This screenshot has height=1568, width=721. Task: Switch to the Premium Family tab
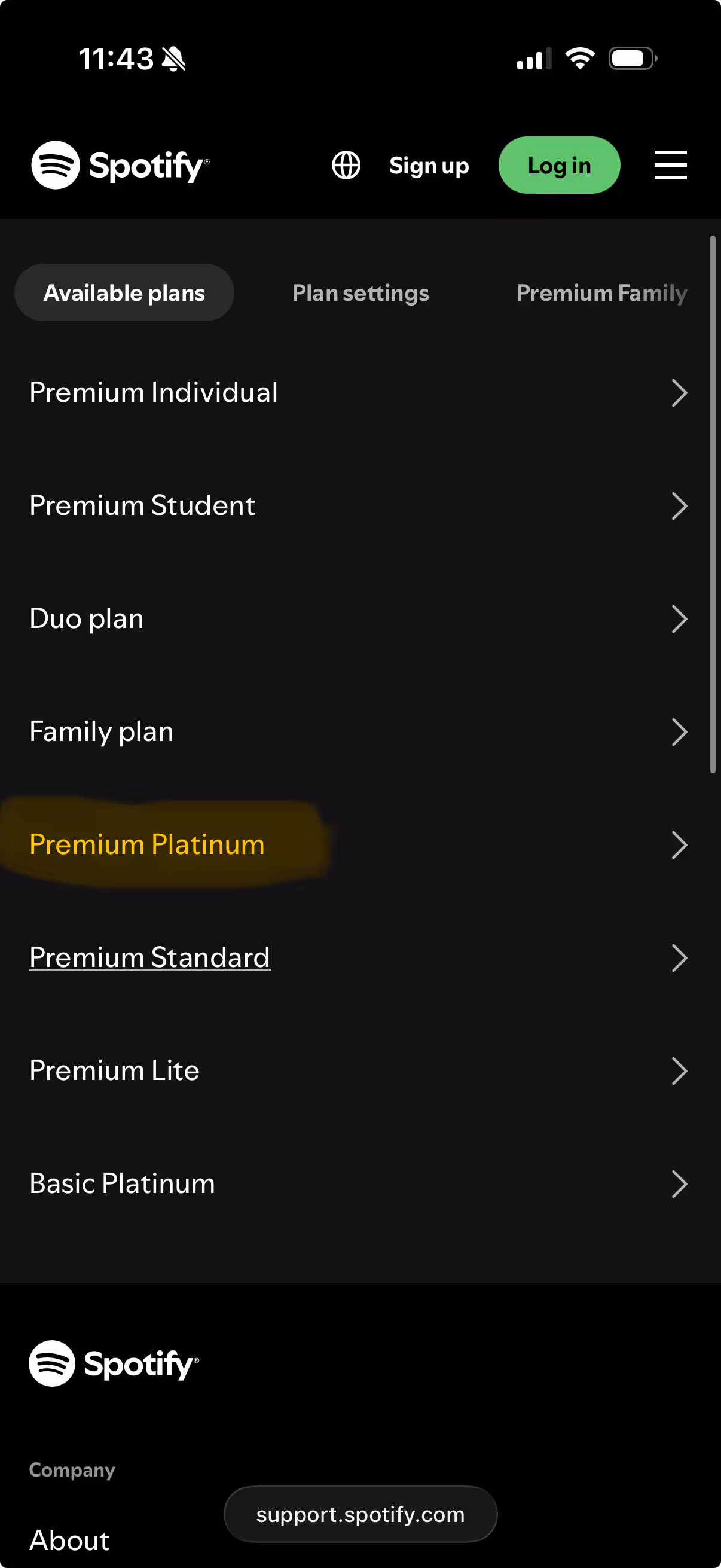(x=601, y=293)
